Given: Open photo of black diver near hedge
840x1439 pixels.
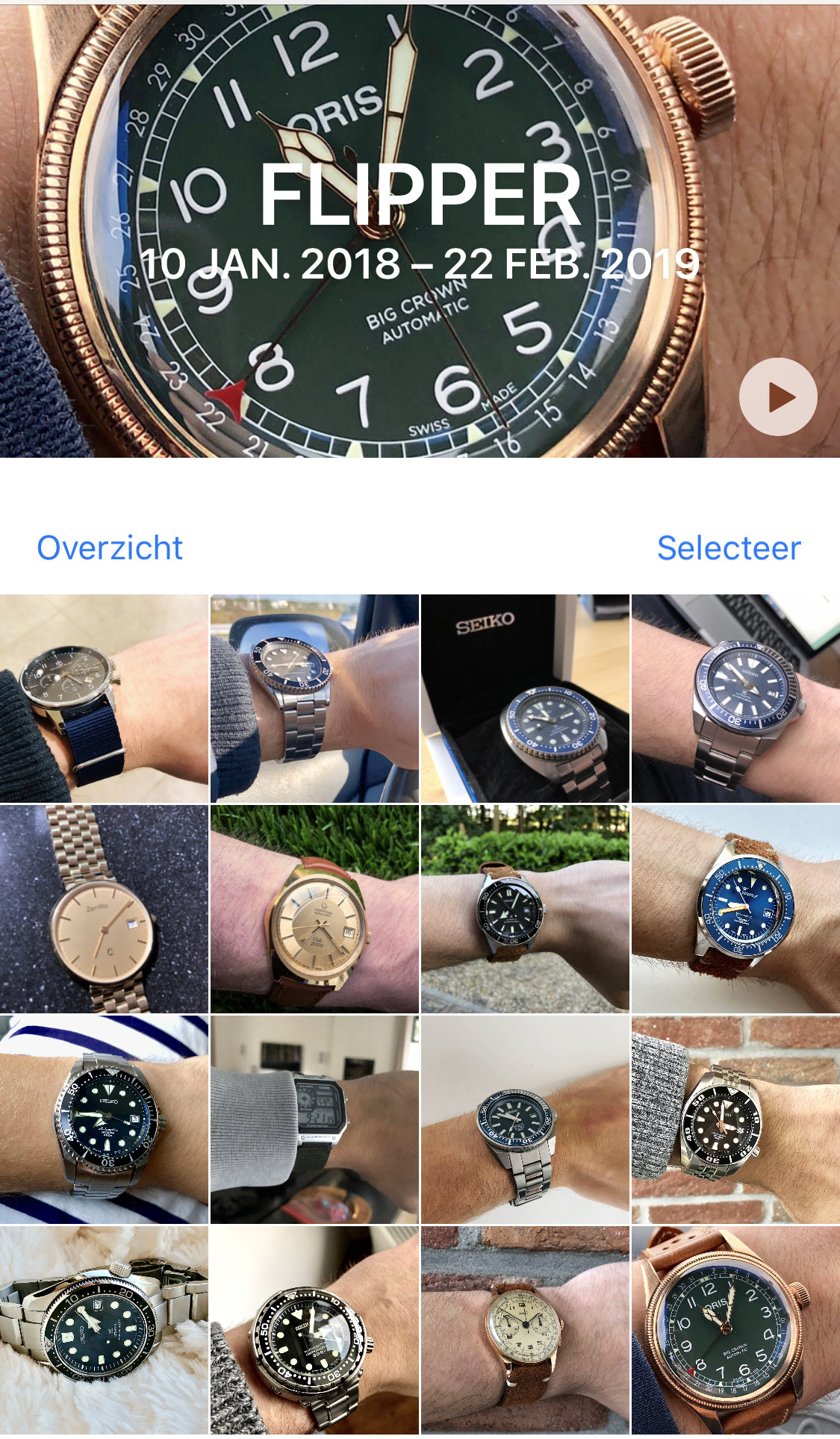Looking at the screenshot, I should tap(525, 909).
